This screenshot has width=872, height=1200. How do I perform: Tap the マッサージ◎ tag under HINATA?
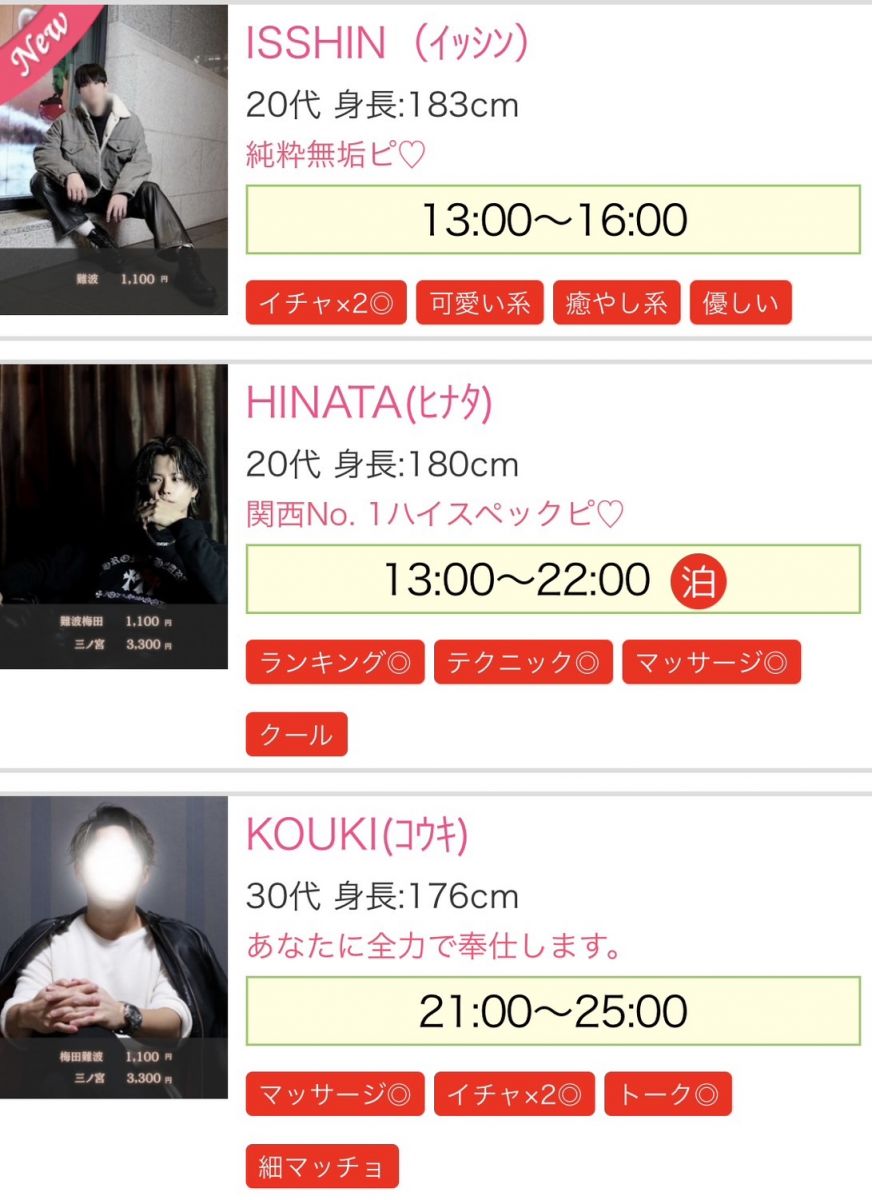point(711,662)
